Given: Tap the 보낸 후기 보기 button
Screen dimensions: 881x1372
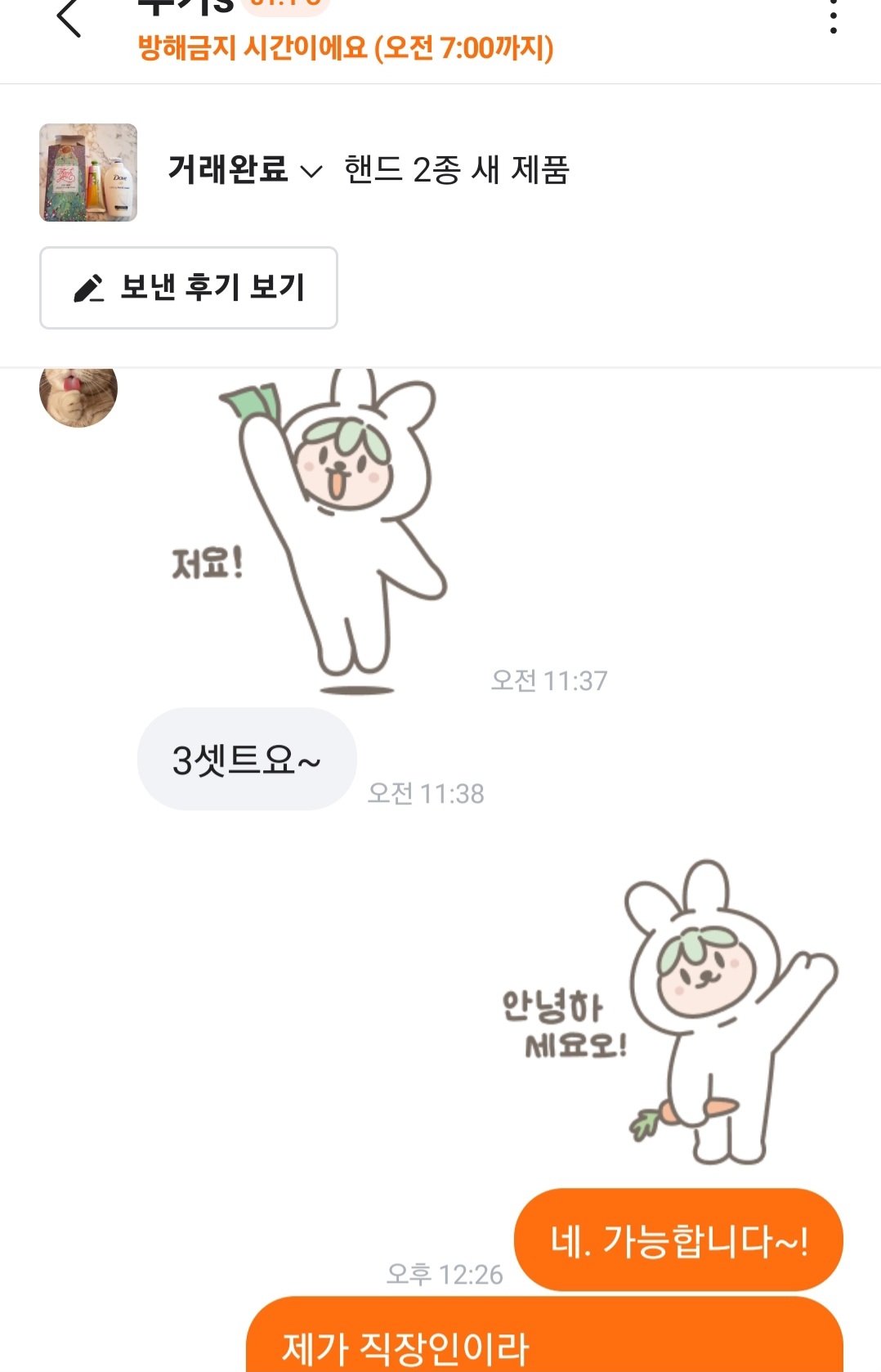Looking at the screenshot, I should pyautogui.click(x=189, y=288).
